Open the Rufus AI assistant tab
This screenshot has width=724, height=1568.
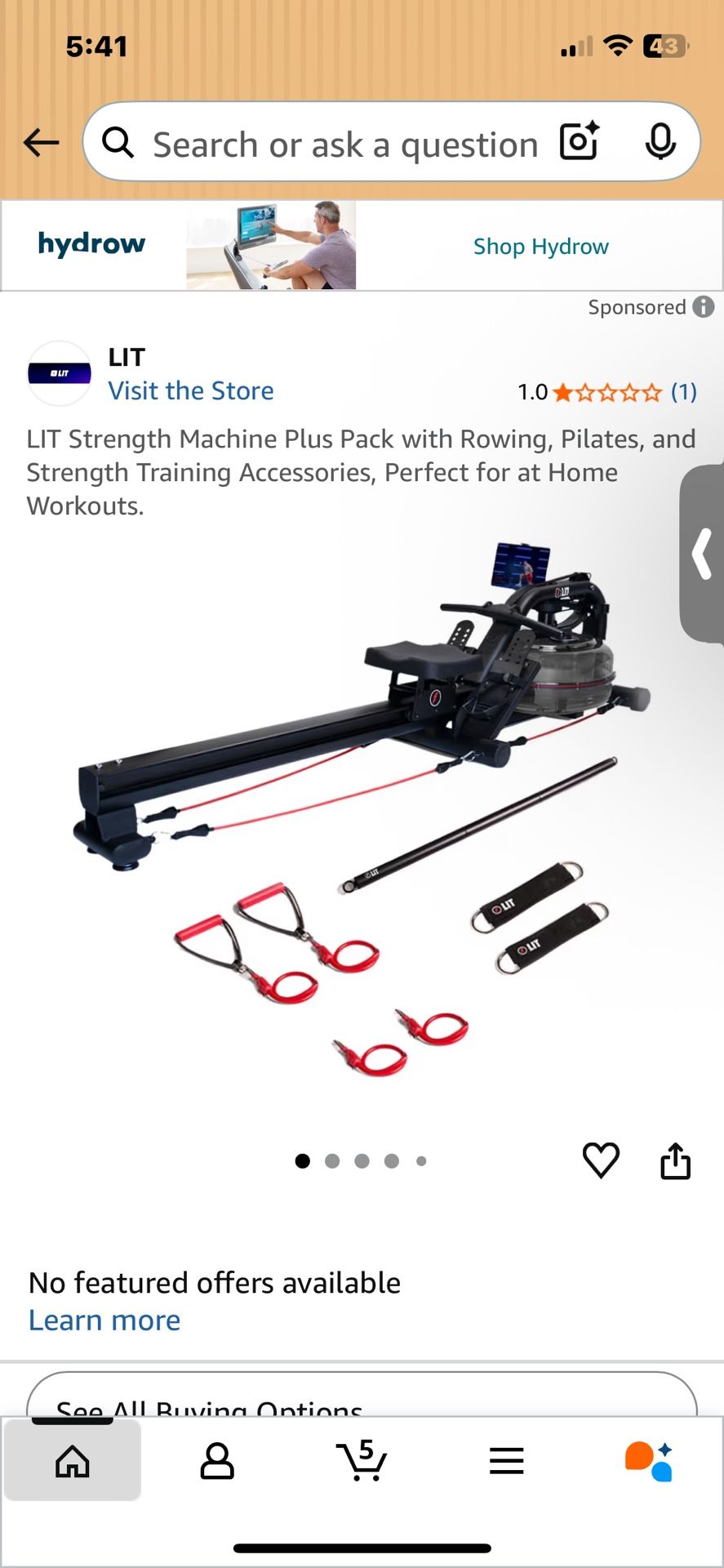click(x=650, y=1461)
